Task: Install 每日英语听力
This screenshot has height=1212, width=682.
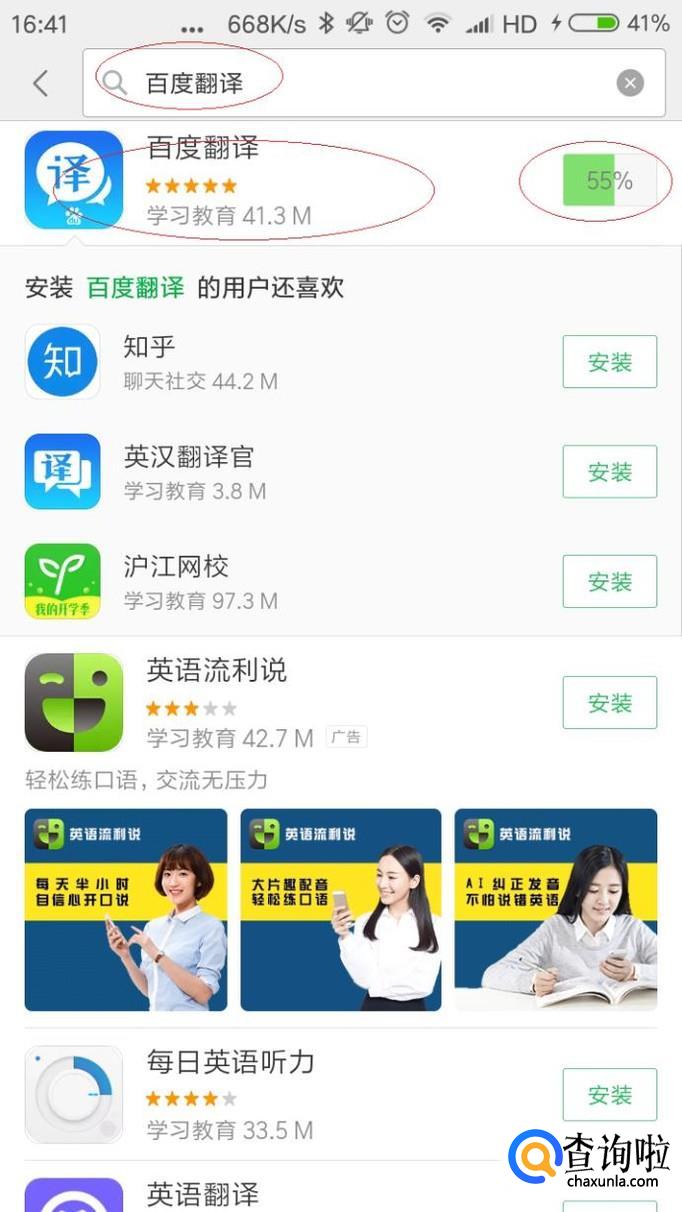Action: [609, 1095]
